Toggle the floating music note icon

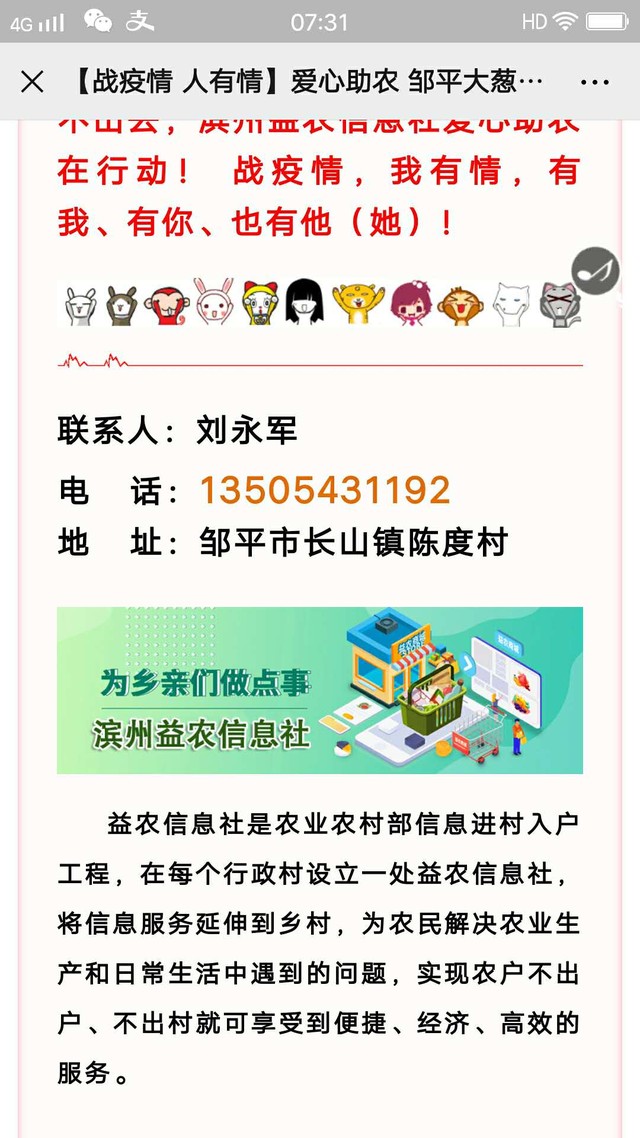coord(596,271)
